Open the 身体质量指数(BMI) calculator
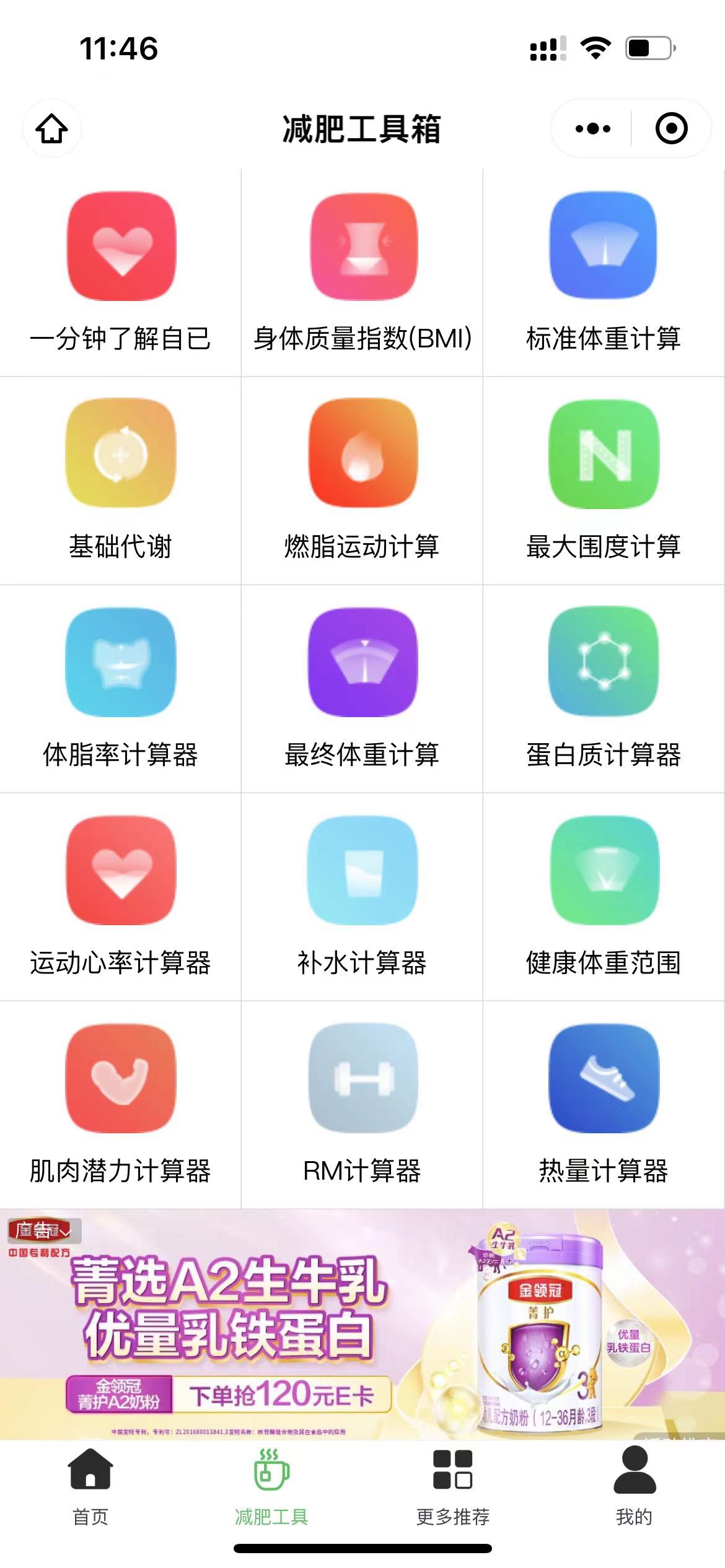Screen dimensions: 725x1568 tap(362, 272)
